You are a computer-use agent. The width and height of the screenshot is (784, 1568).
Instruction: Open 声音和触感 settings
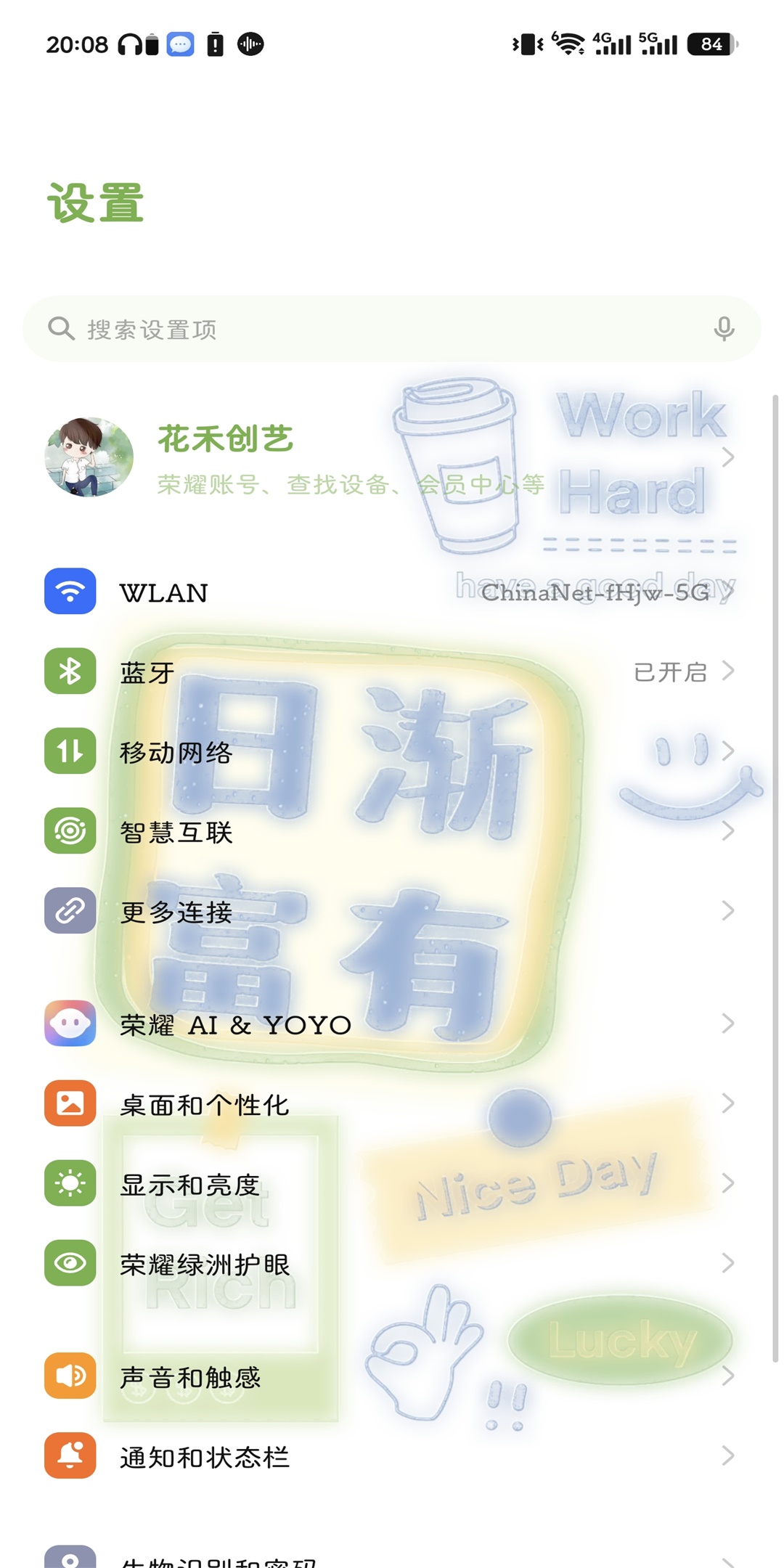(392, 1376)
